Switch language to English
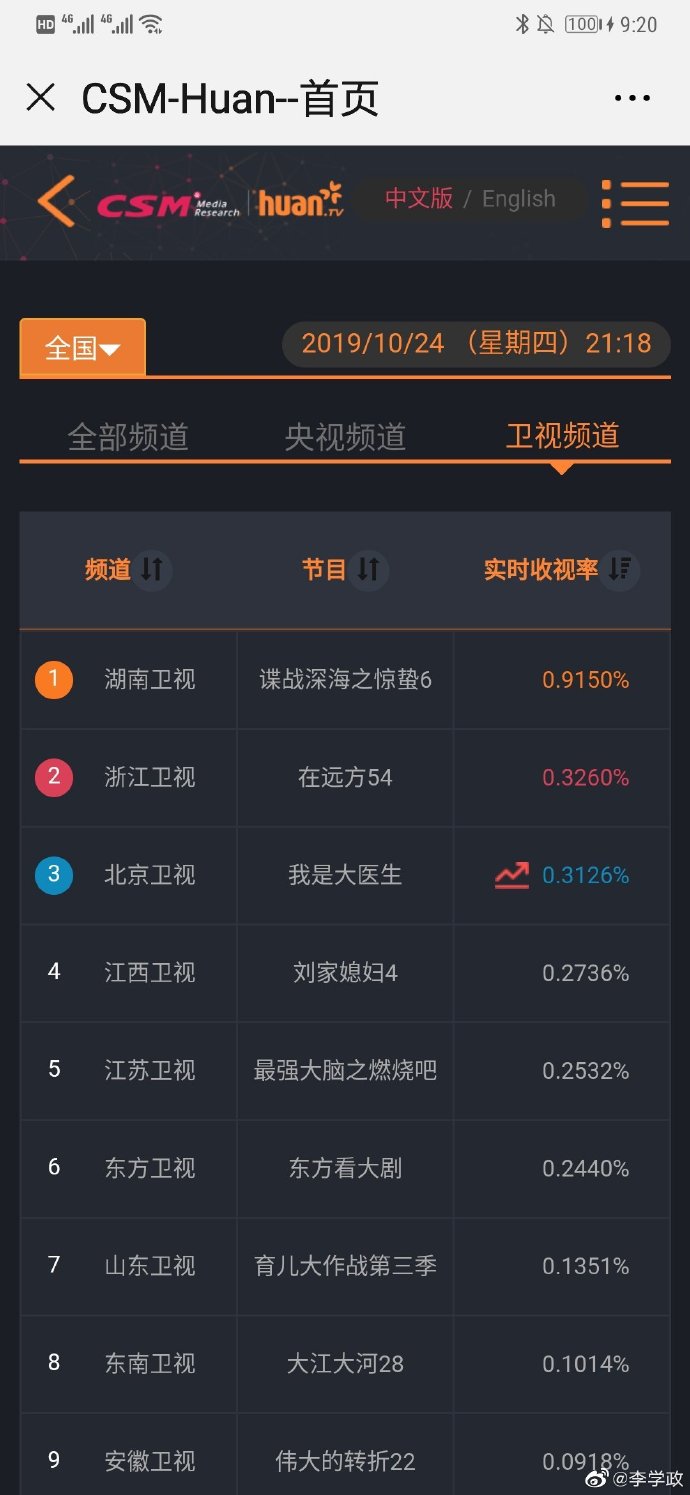 pos(518,199)
